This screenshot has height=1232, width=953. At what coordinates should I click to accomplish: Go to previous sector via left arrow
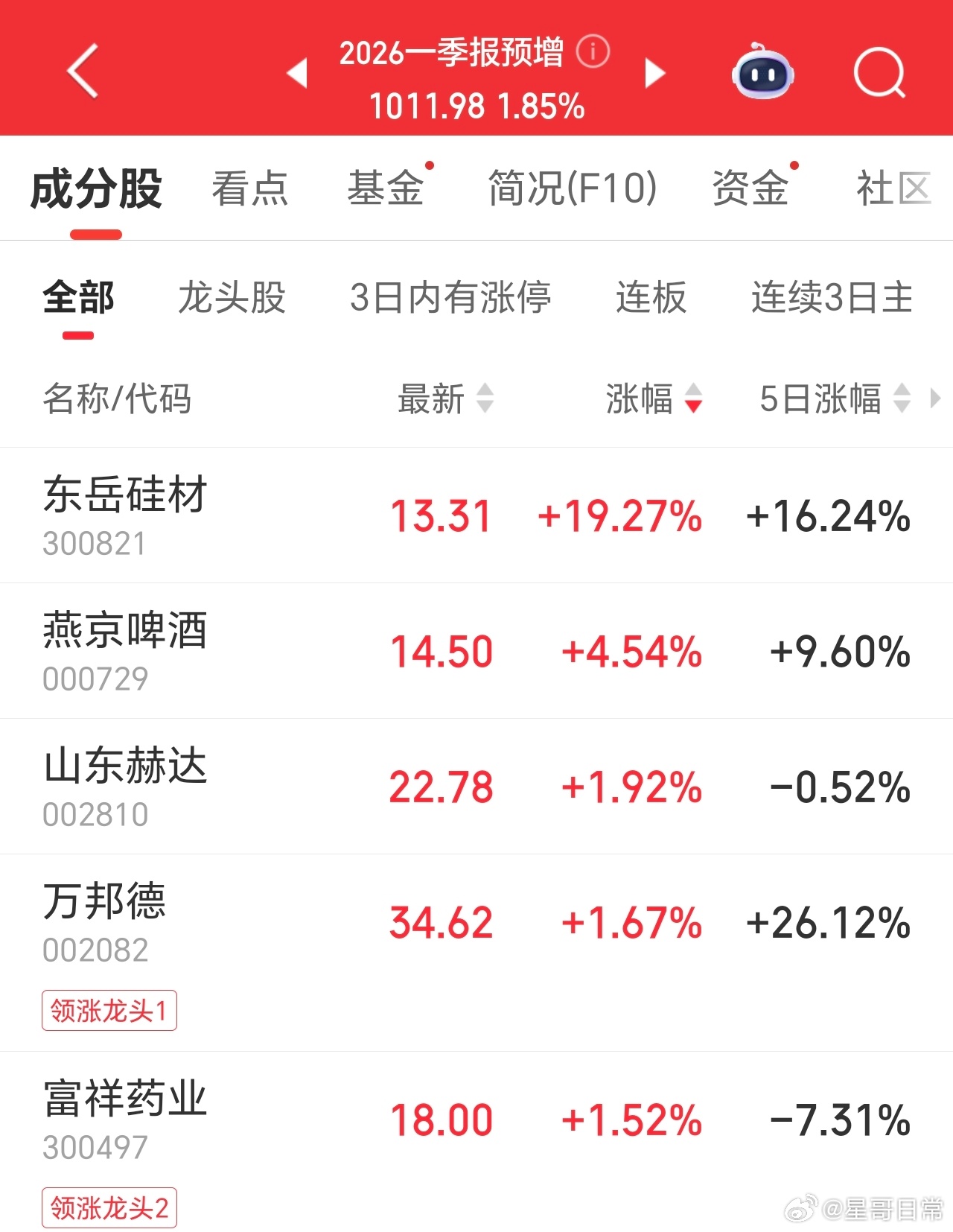[296, 73]
